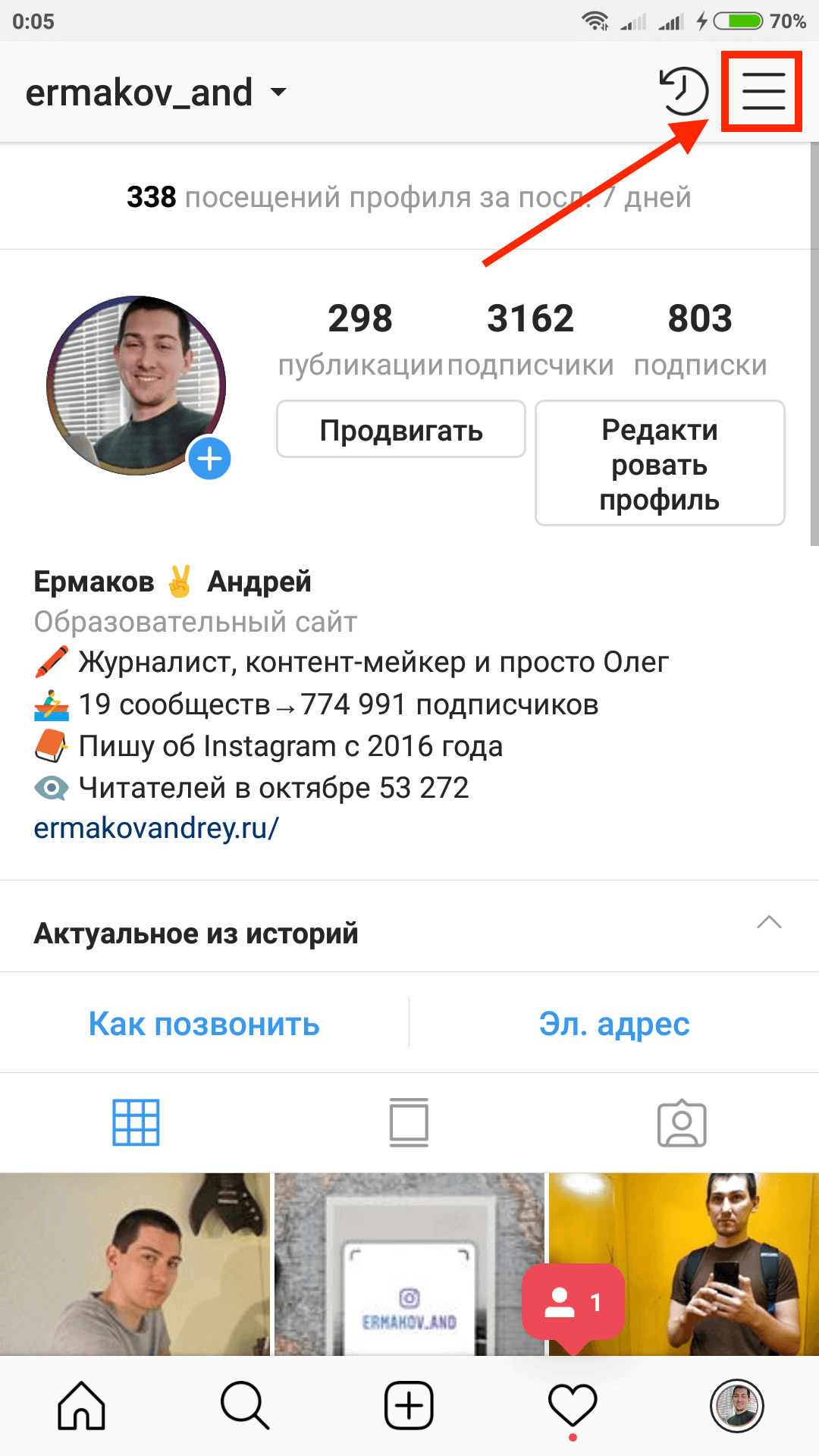
Task: Open the activity heart tab
Action: 573,1405
